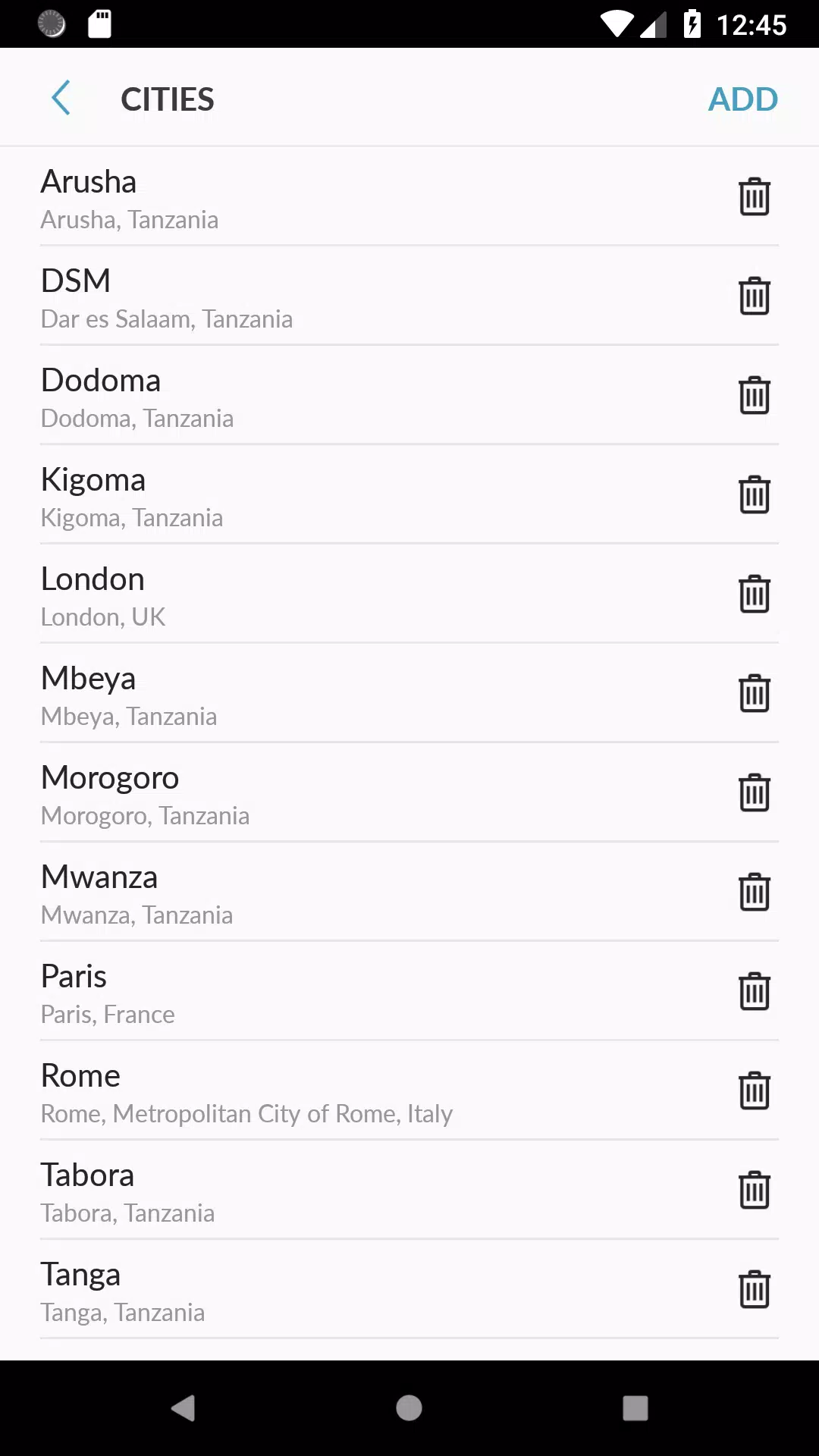This screenshot has width=819, height=1456.
Task: Delete the Arusha city entry
Action: click(x=755, y=196)
